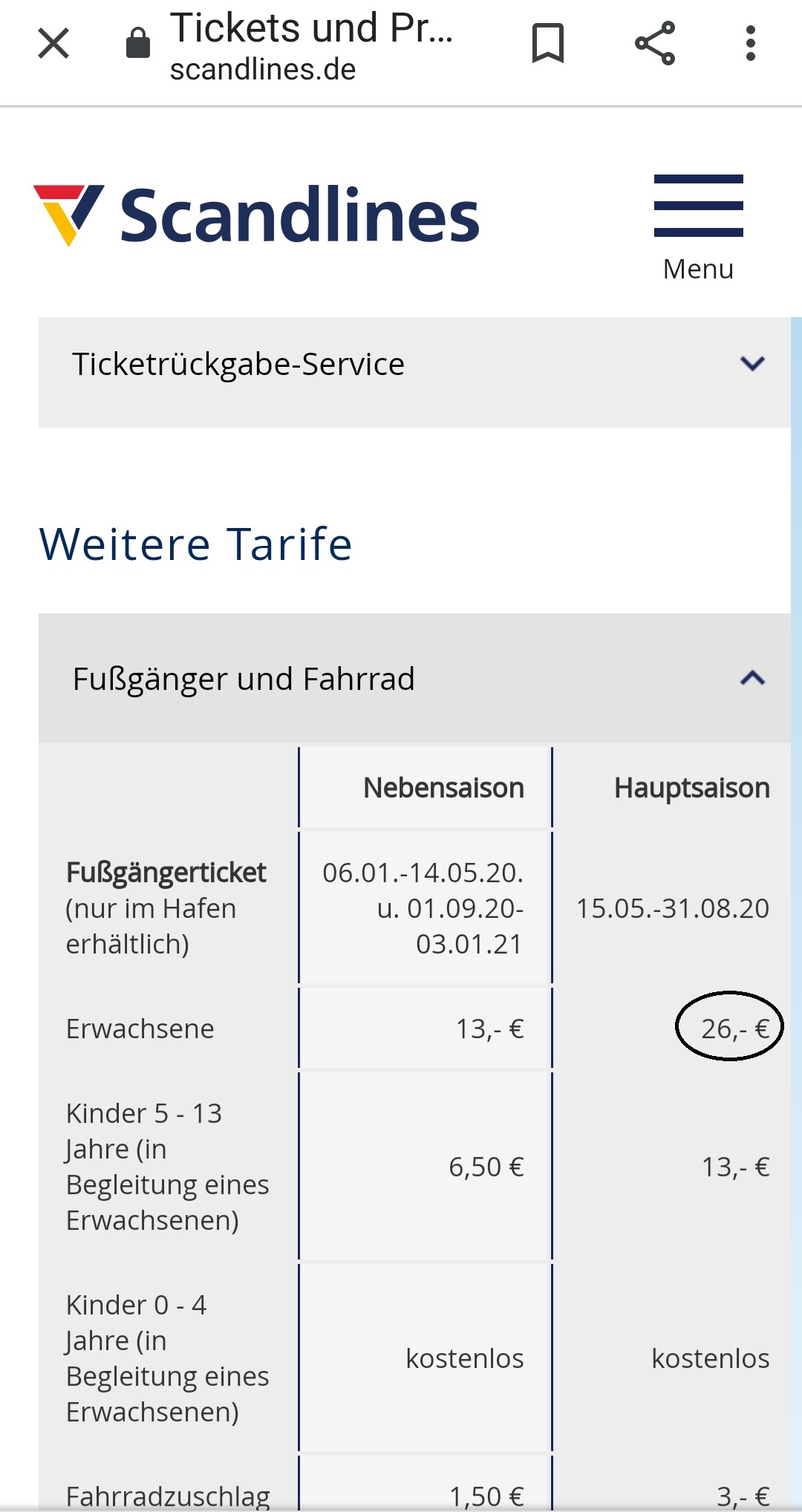Collapse the Fußgänger und Fahrrad section
Screen dimensions: 802x1512
[414, 678]
